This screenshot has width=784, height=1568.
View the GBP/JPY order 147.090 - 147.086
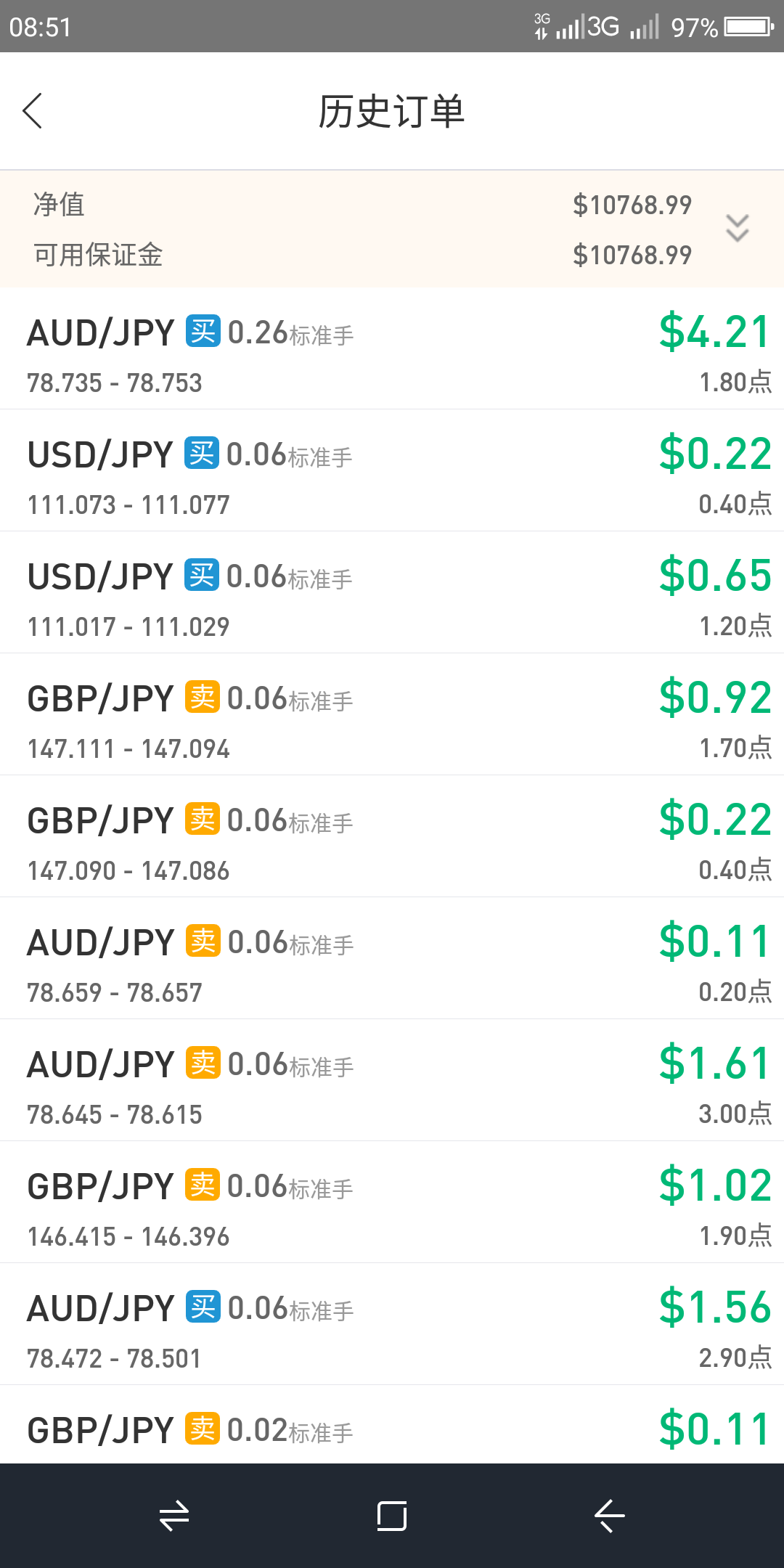pyautogui.click(x=392, y=836)
